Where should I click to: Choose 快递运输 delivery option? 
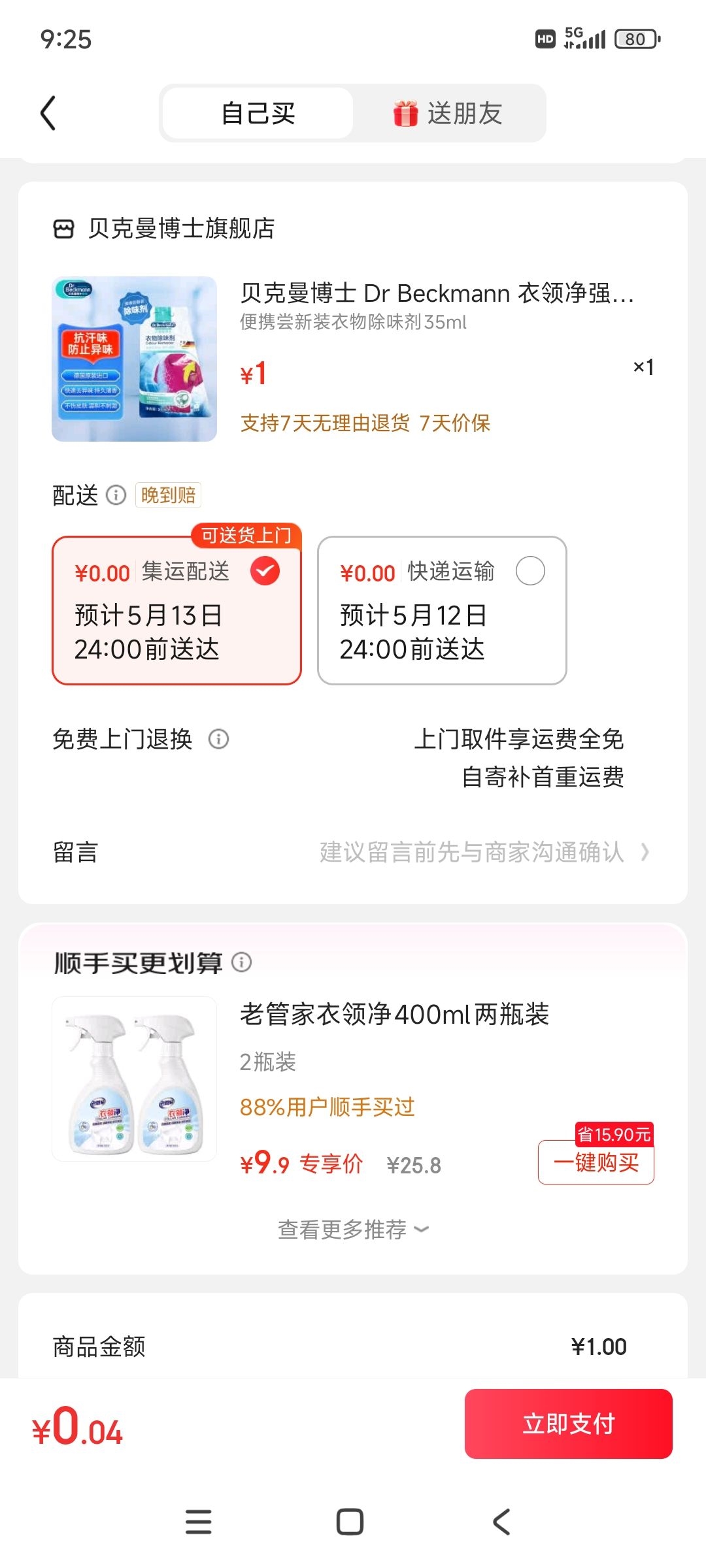click(442, 610)
